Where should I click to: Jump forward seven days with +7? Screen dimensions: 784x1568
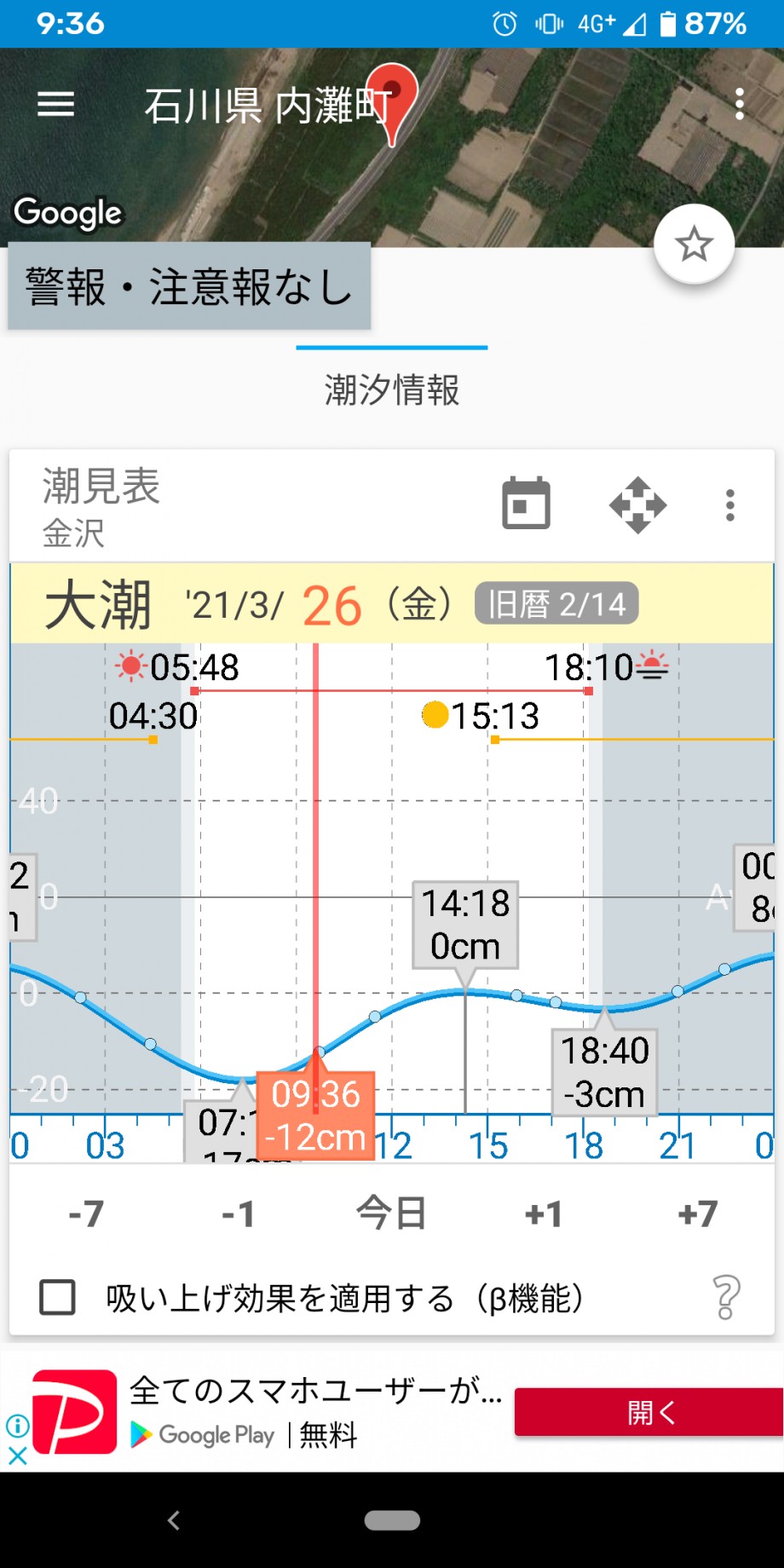[x=697, y=1214]
